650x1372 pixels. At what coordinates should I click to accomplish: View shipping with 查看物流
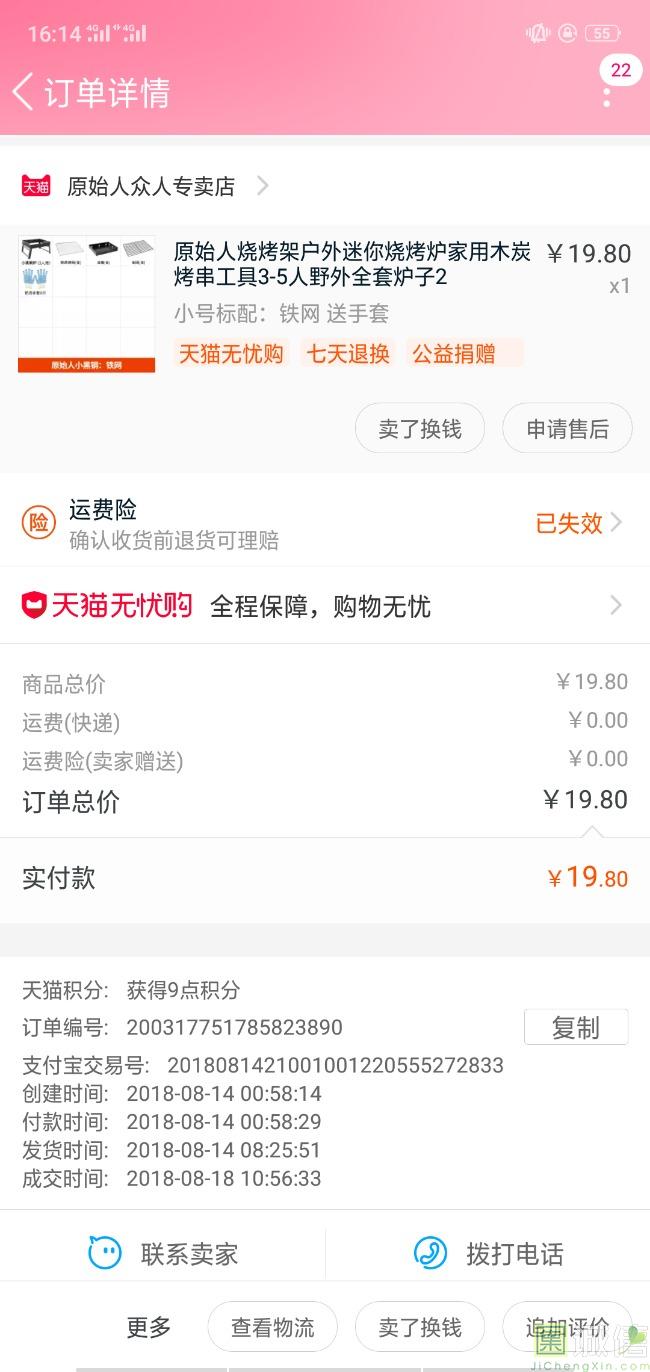(x=272, y=1327)
